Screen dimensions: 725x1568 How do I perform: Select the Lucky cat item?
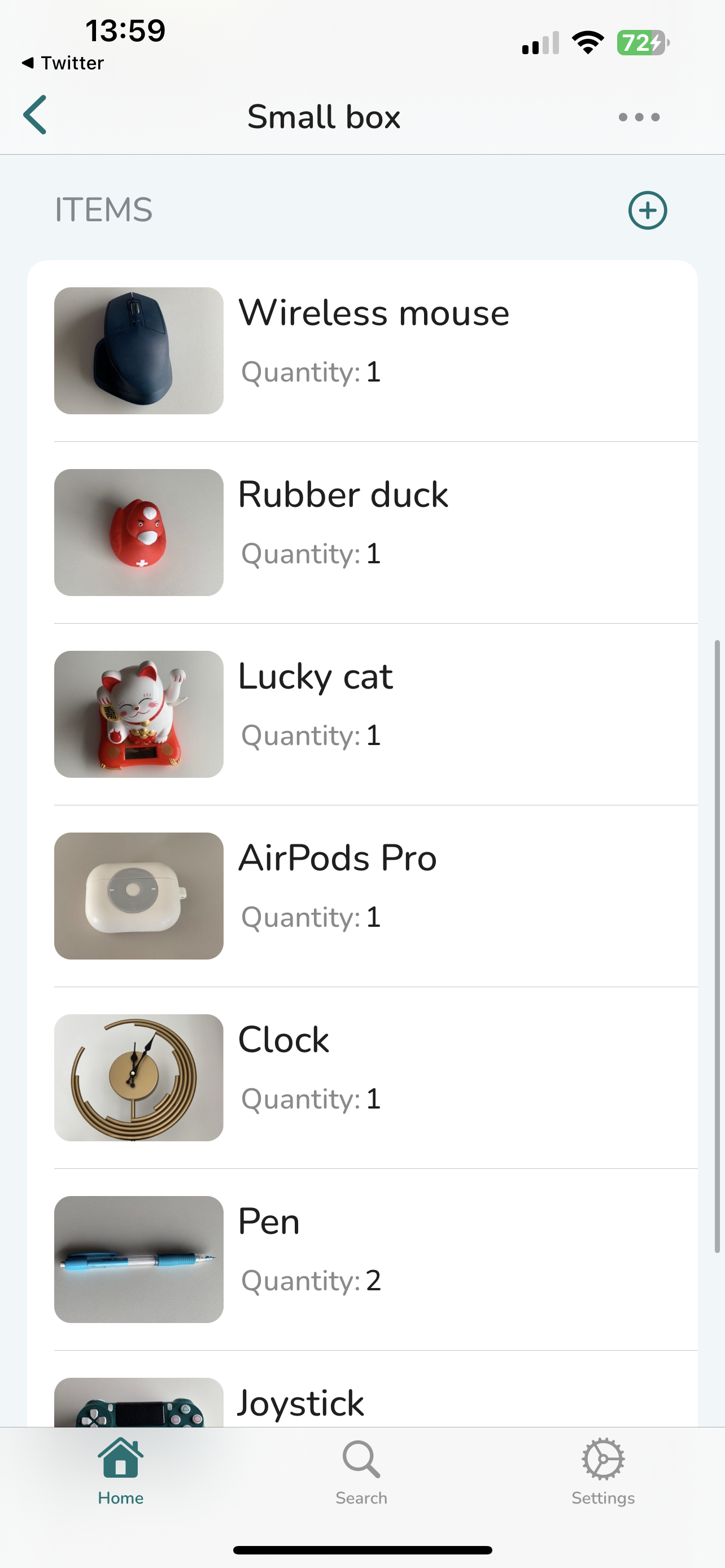click(x=373, y=713)
